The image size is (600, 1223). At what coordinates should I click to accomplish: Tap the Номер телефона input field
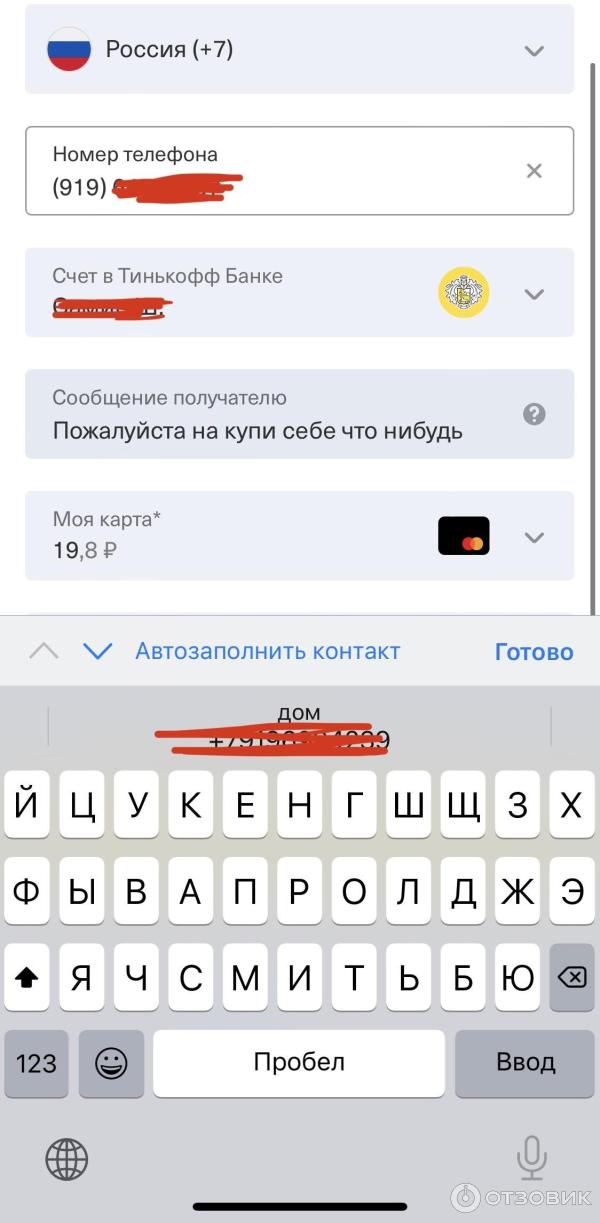point(280,171)
